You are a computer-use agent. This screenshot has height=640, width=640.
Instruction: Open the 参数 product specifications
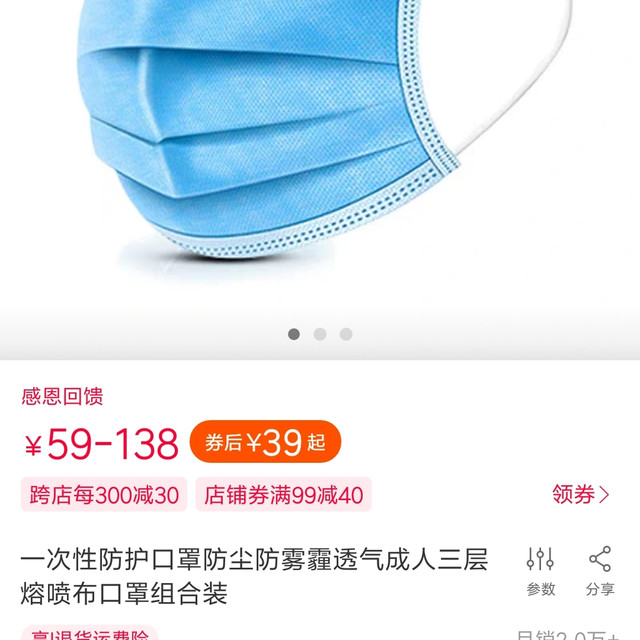tap(540, 571)
